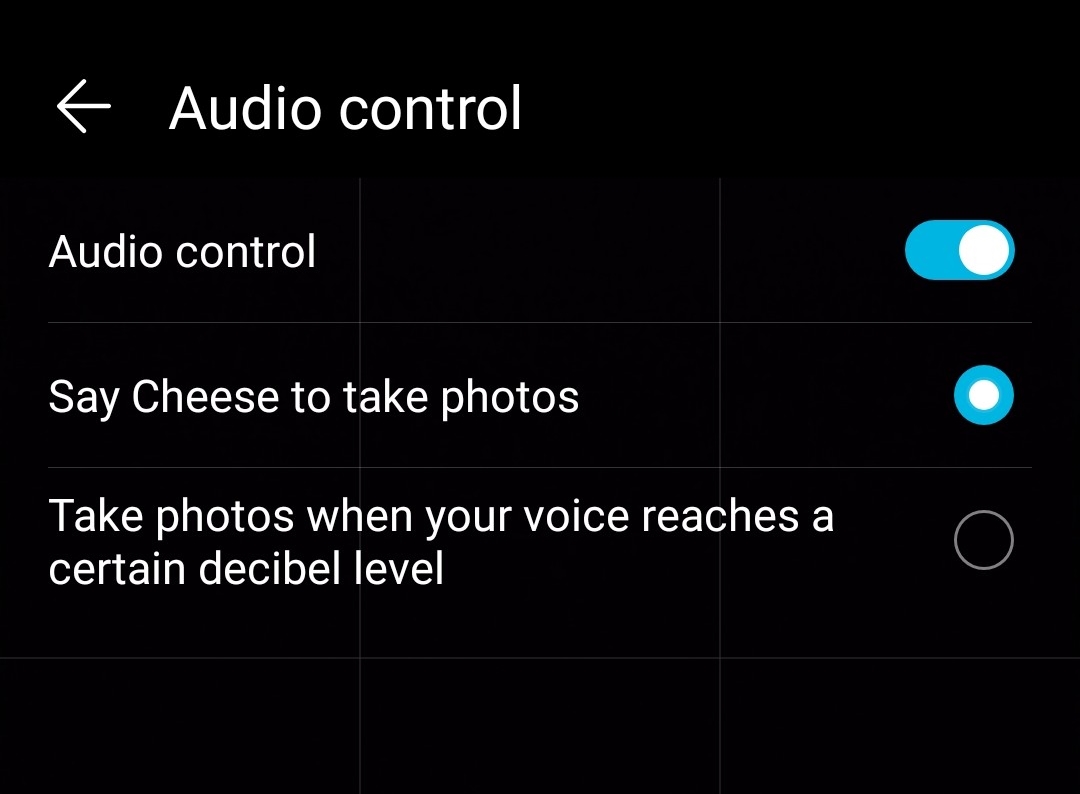Image resolution: width=1080 pixels, height=794 pixels.
Task: Turn off the Audio control switch
Action: pos(959,250)
